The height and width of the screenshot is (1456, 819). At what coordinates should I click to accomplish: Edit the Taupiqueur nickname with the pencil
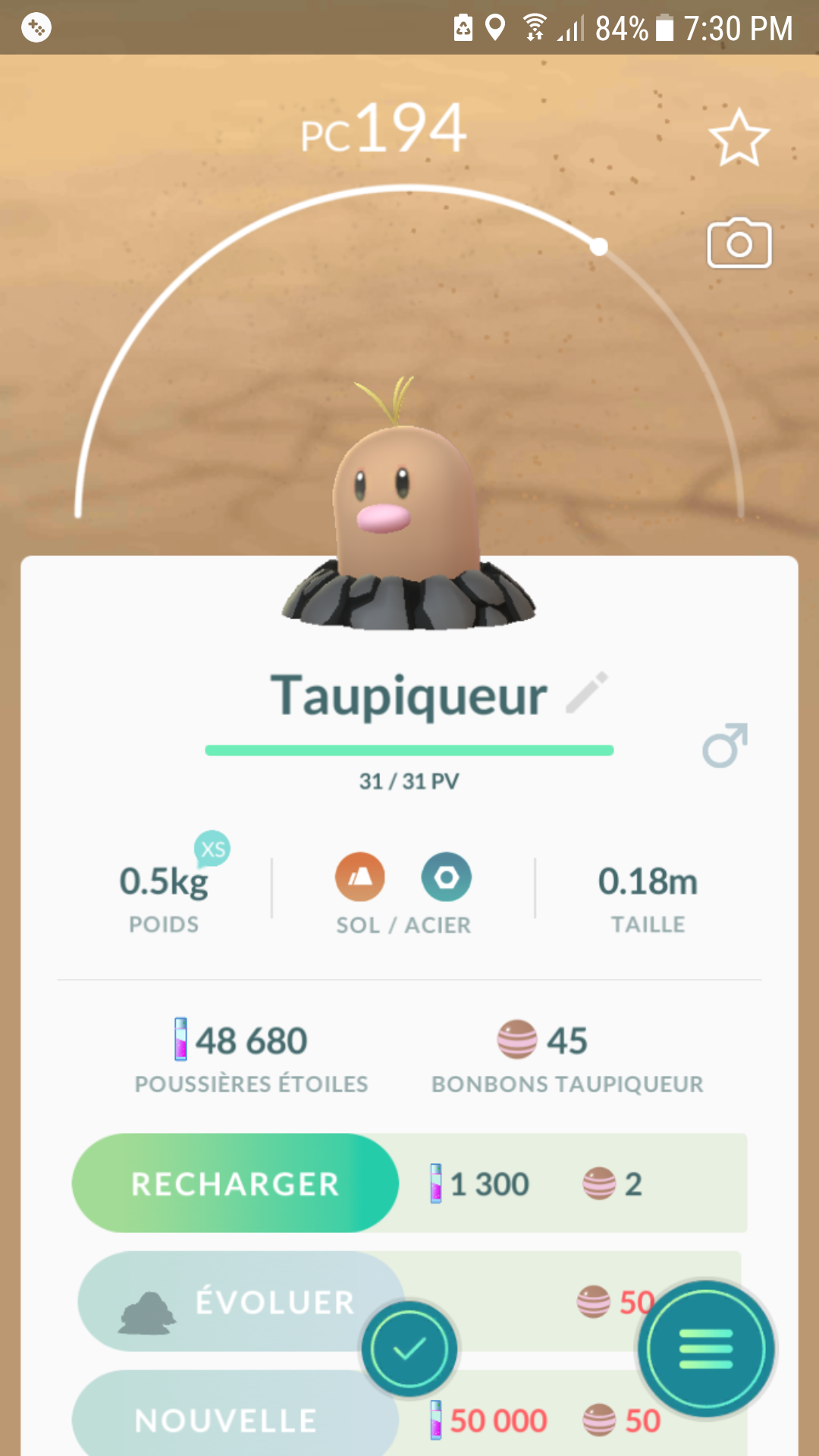pyautogui.click(x=587, y=692)
